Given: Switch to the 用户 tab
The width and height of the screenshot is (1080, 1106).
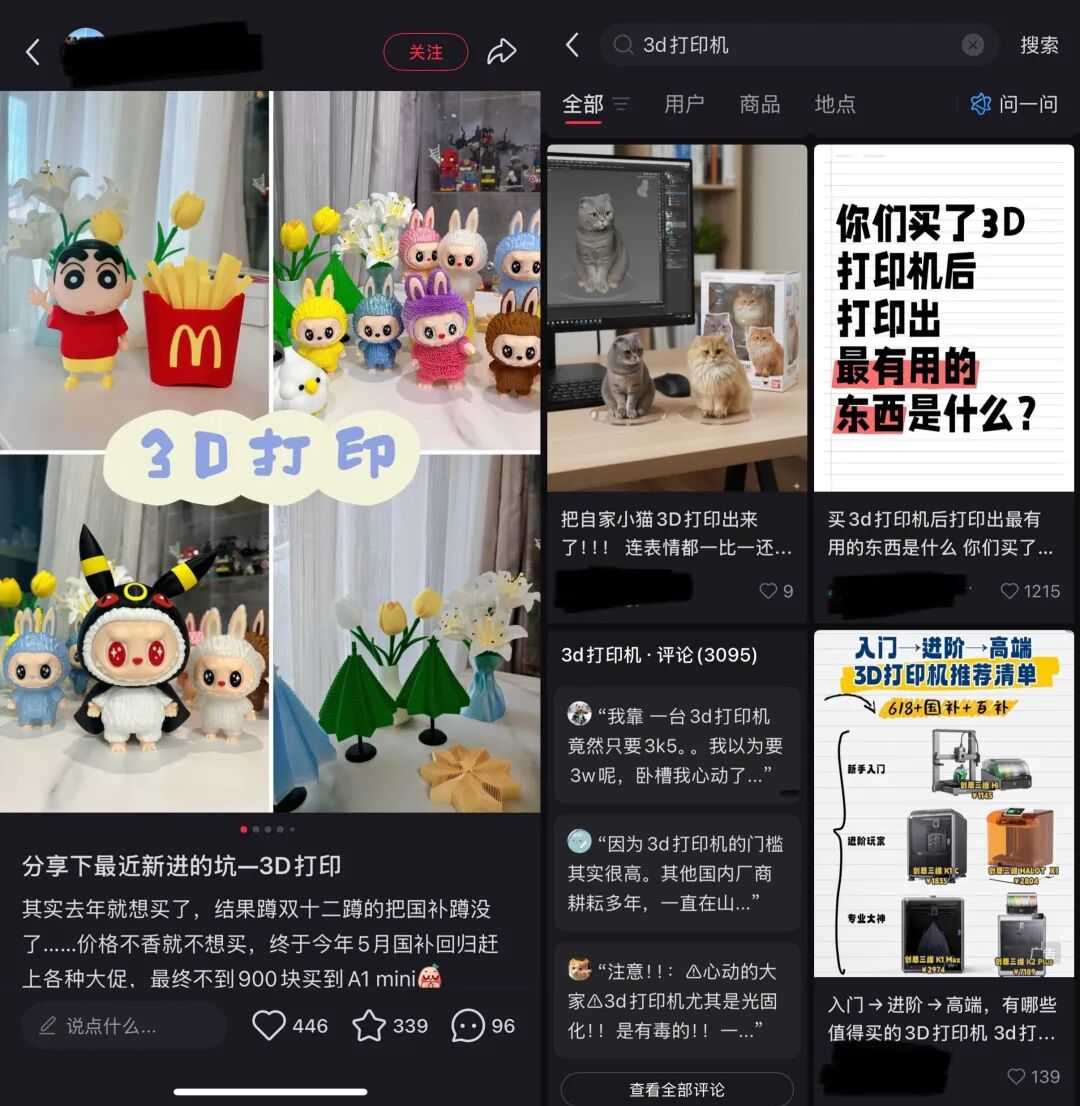Looking at the screenshot, I should pos(684,104).
